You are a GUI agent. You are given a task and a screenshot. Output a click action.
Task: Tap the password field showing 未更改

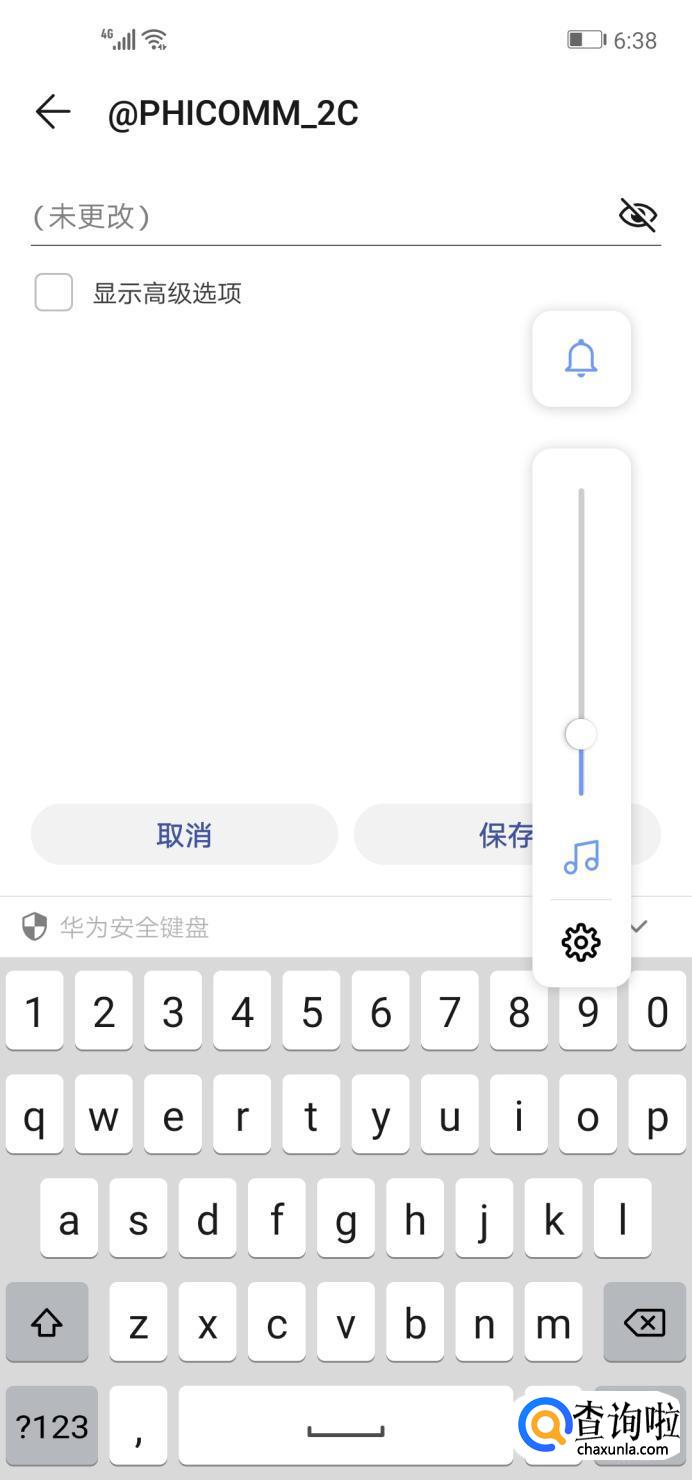[x=320, y=216]
